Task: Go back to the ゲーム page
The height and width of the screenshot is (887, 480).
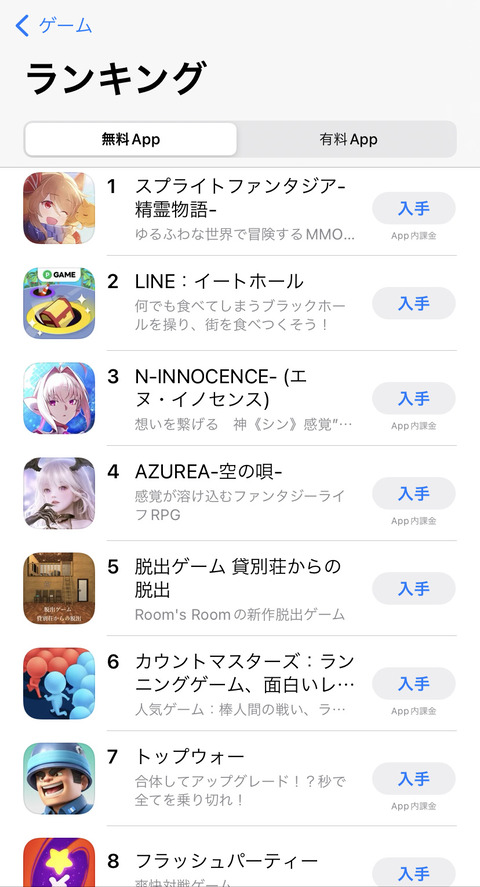Action: click(53, 26)
